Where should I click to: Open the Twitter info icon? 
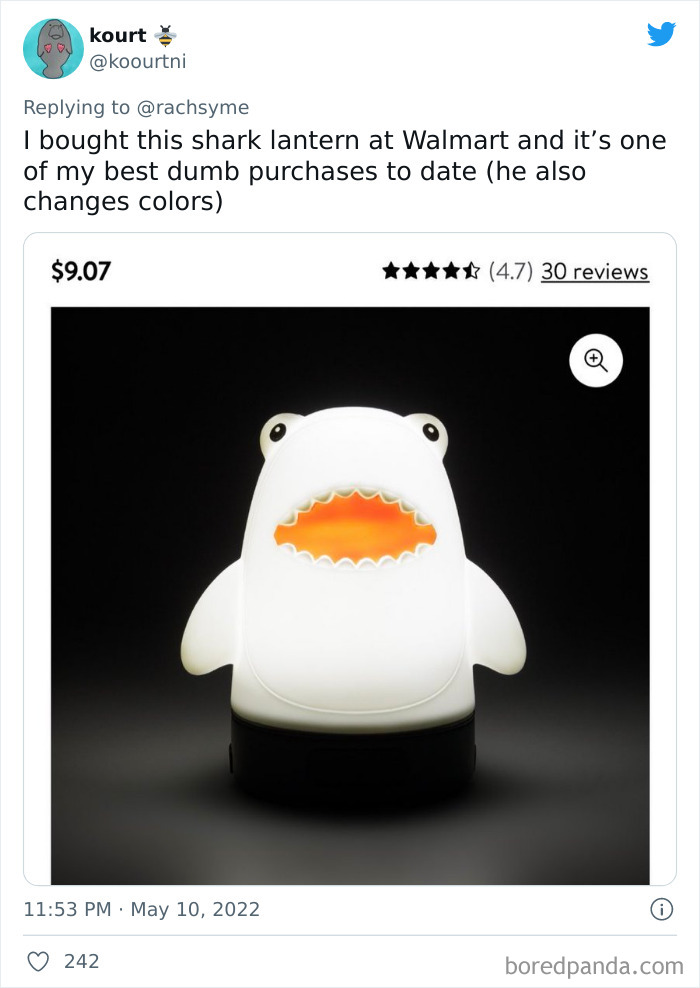click(x=661, y=909)
